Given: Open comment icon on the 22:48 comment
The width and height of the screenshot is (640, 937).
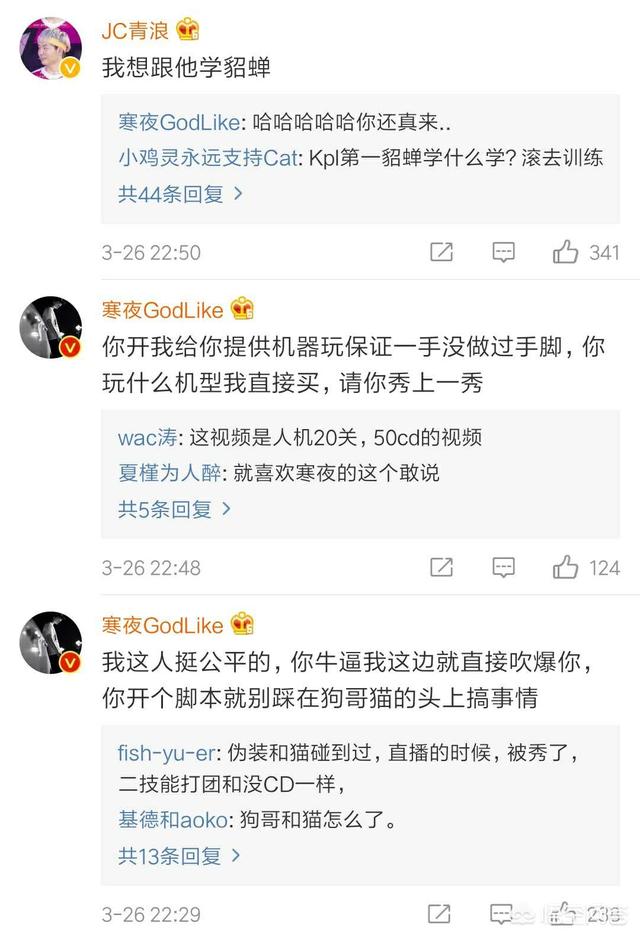Looking at the screenshot, I should [x=504, y=567].
